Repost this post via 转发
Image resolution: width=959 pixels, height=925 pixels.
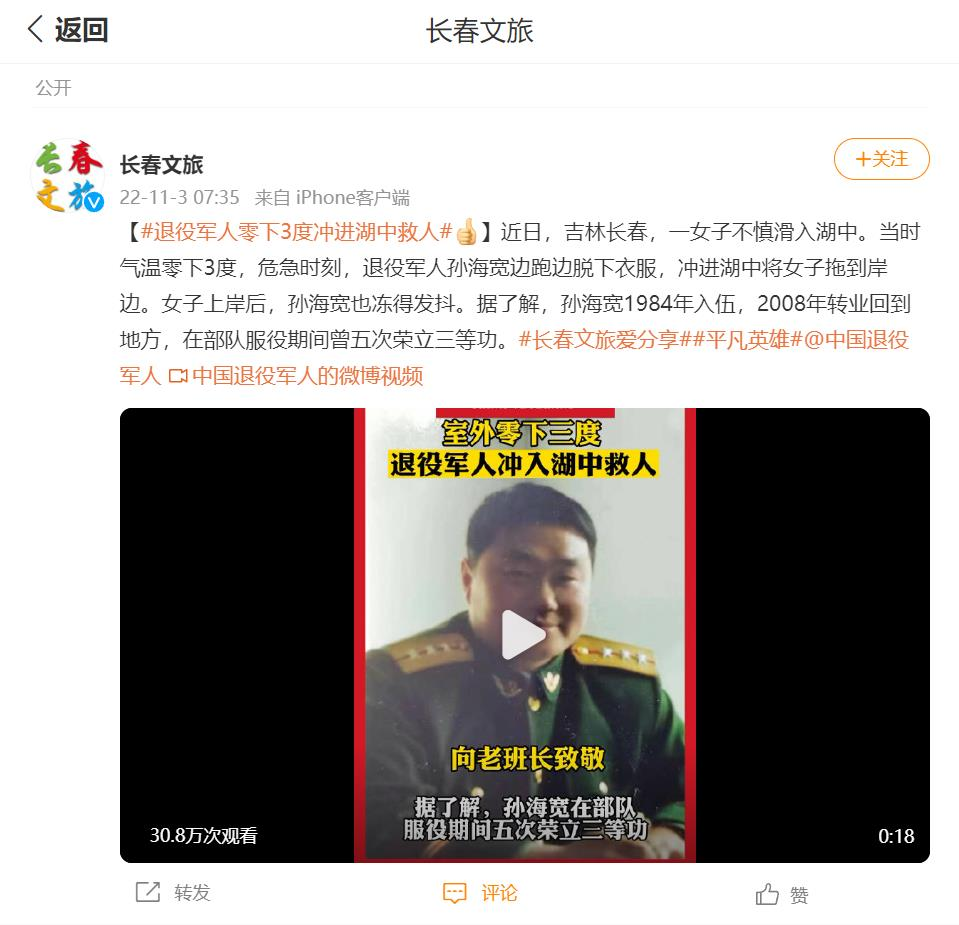pos(174,892)
